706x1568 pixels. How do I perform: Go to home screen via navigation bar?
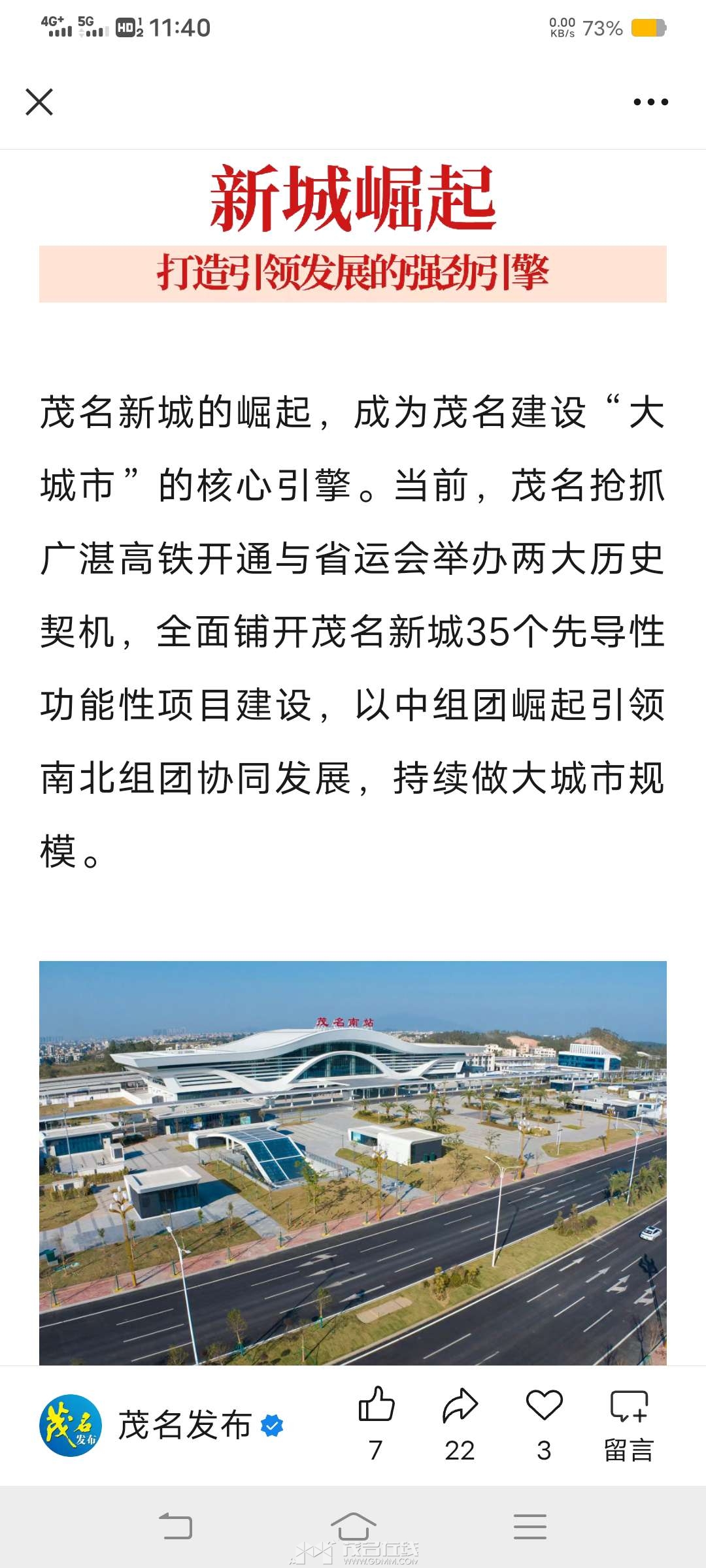pyautogui.click(x=353, y=1526)
